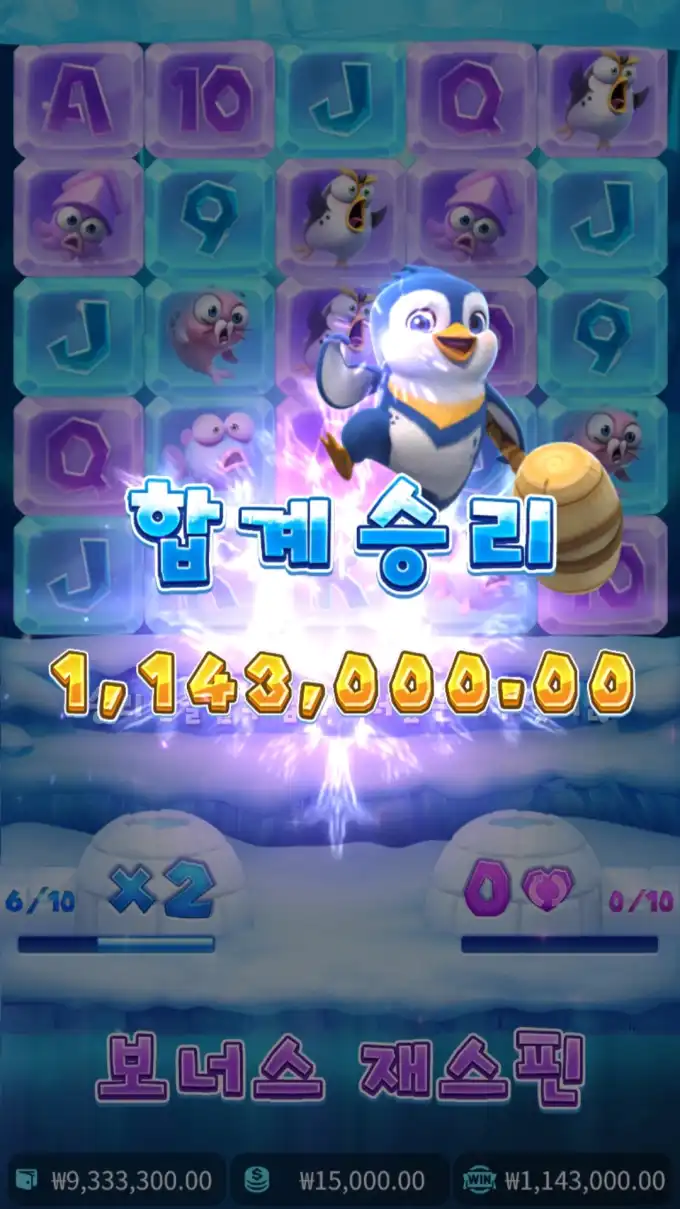Tap the WIN amount ₩1,143,000.00

(563, 1181)
